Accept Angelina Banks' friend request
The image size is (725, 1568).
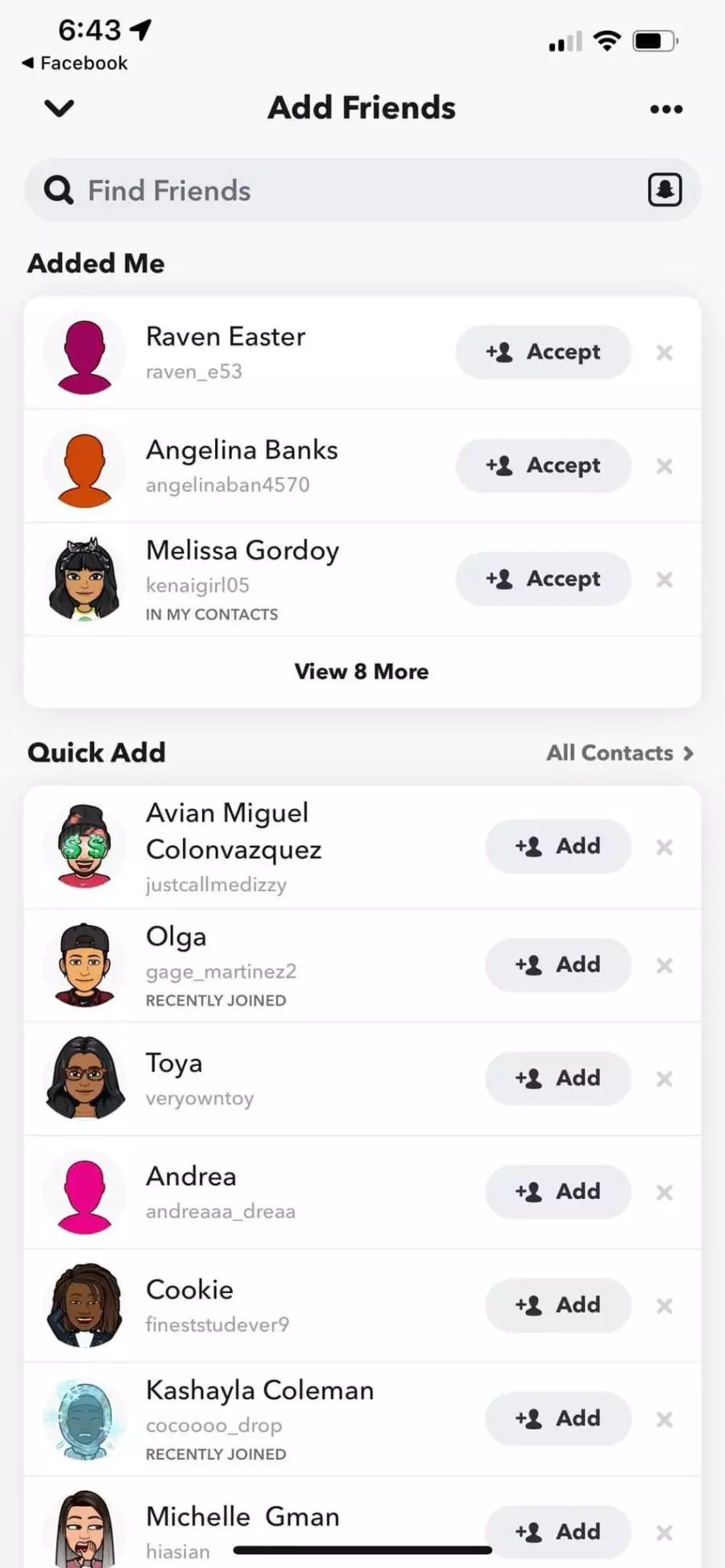543,466
